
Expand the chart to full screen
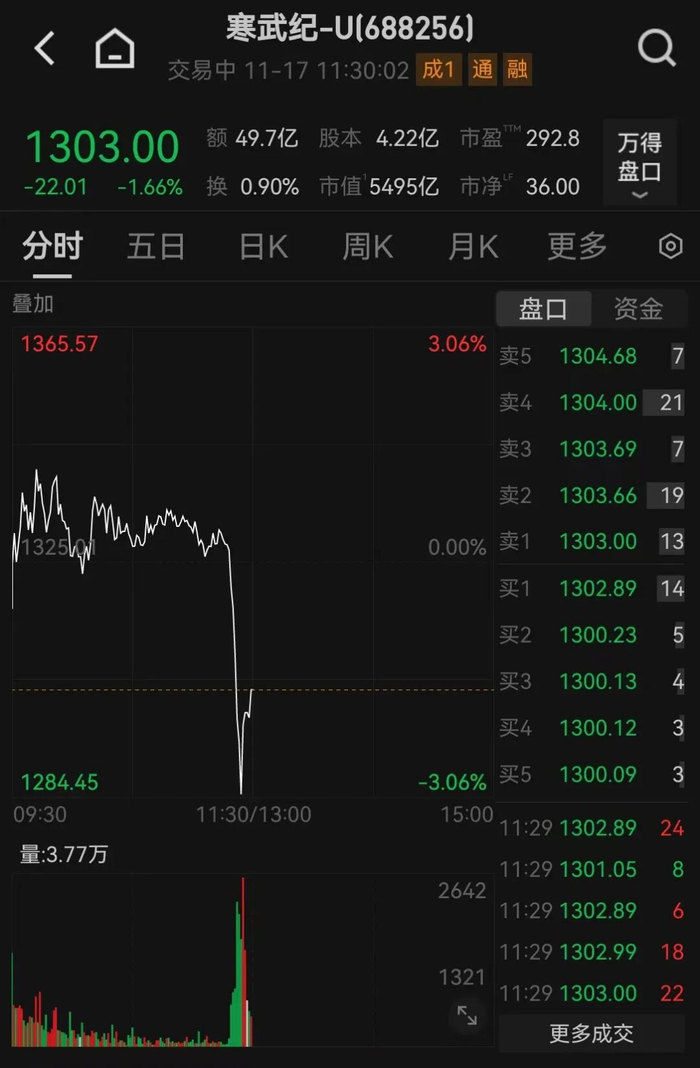pos(467,1015)
